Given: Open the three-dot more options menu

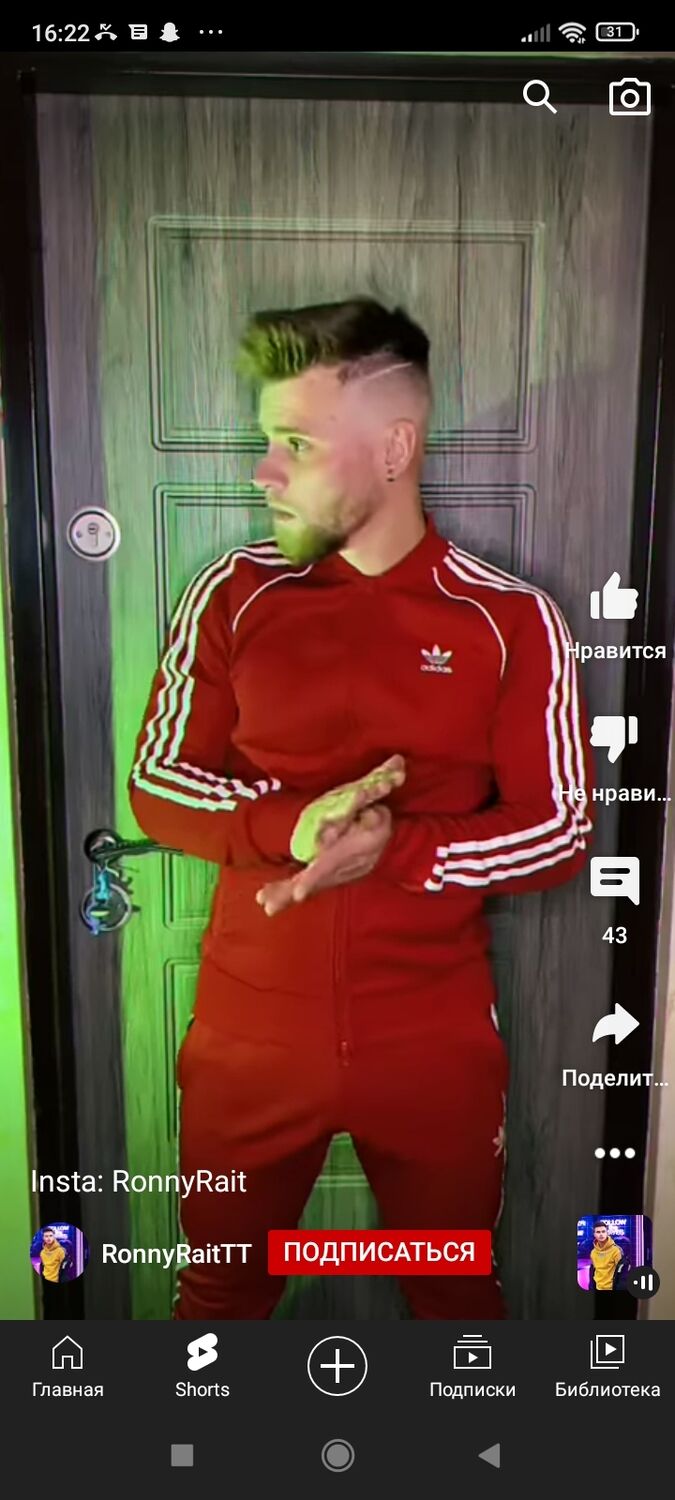Looking at the screenshot, I should [x=614, y=1153].
